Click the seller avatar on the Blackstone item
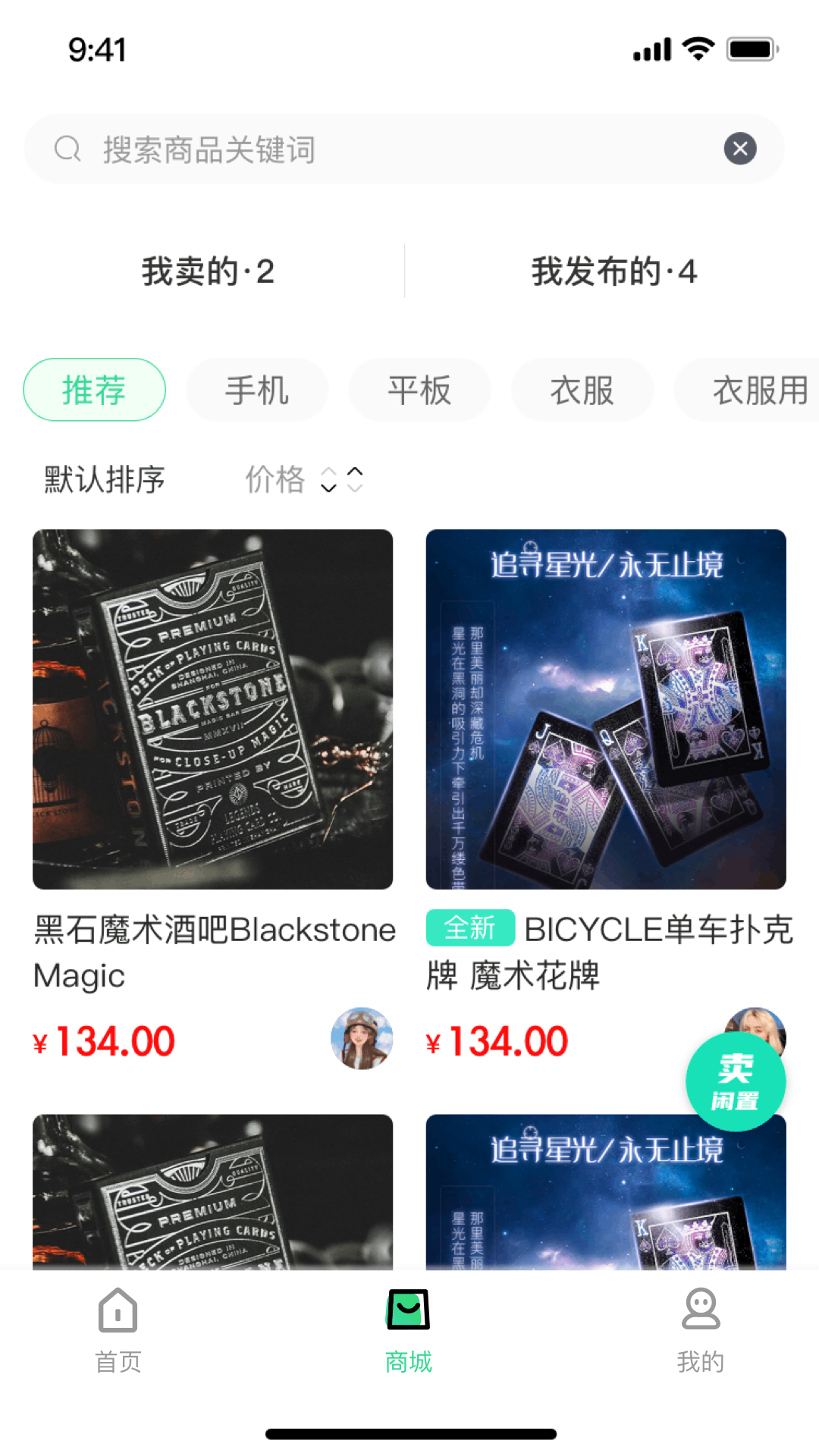The width and height of the screenshot is (819, 1456). pos(362,1038)
